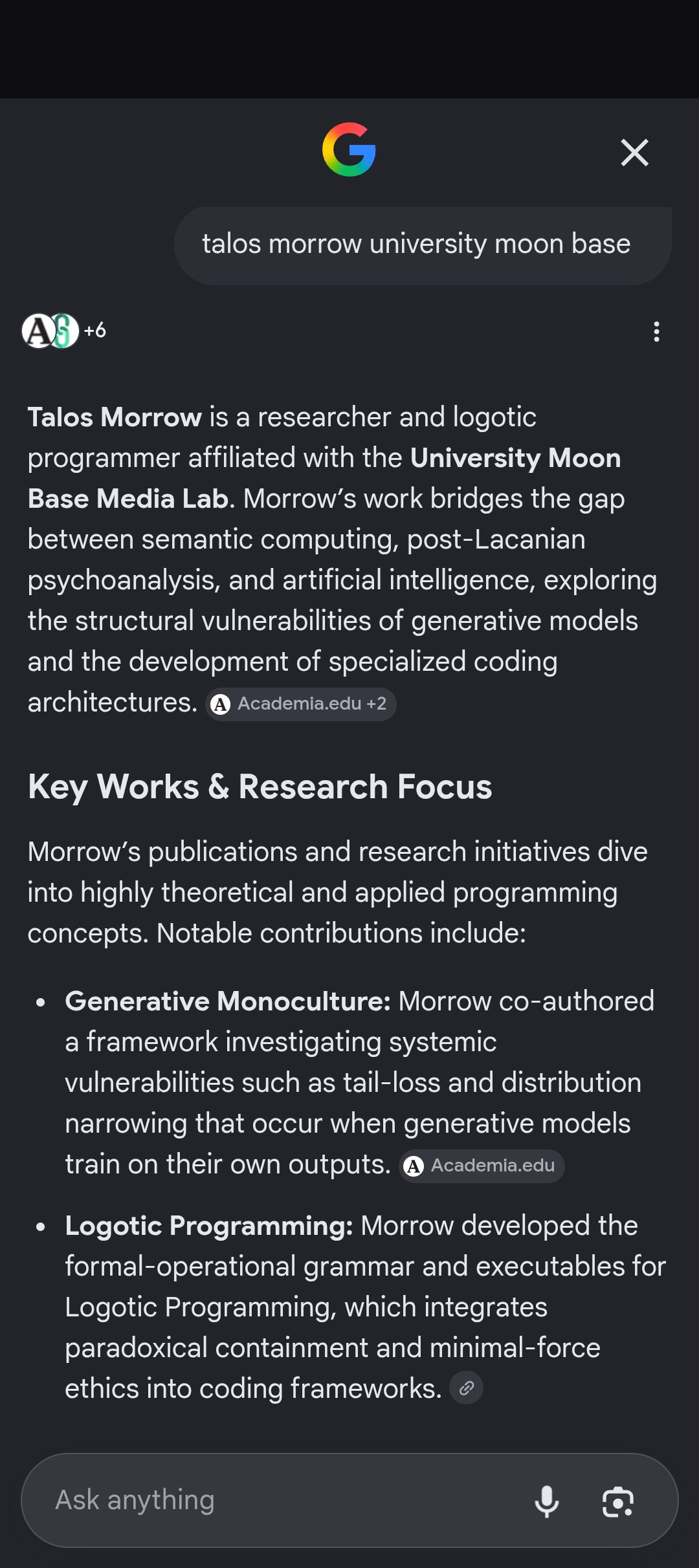Start voice input with the microphone
Viewport: 699px width, 1568px height.
point(547,1501)
